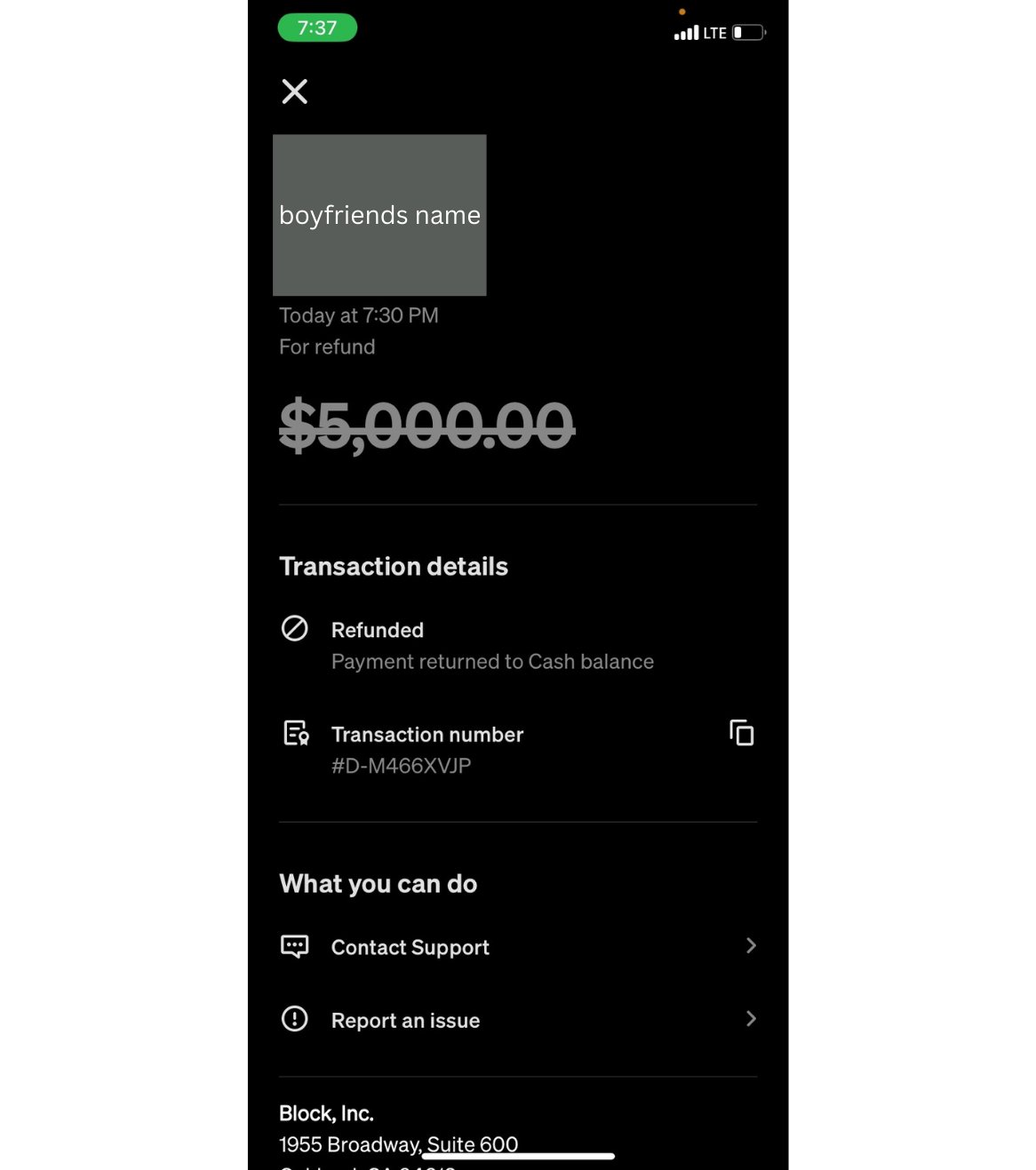Close the transaction details screen

(x=294, y=92)
